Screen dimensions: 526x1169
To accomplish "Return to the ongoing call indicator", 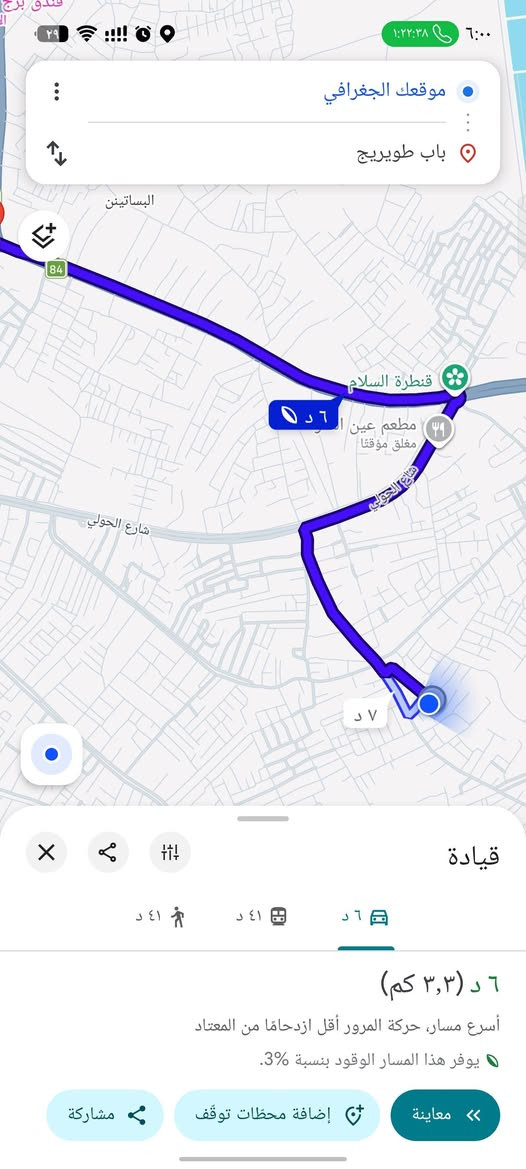I will [419, 34].
